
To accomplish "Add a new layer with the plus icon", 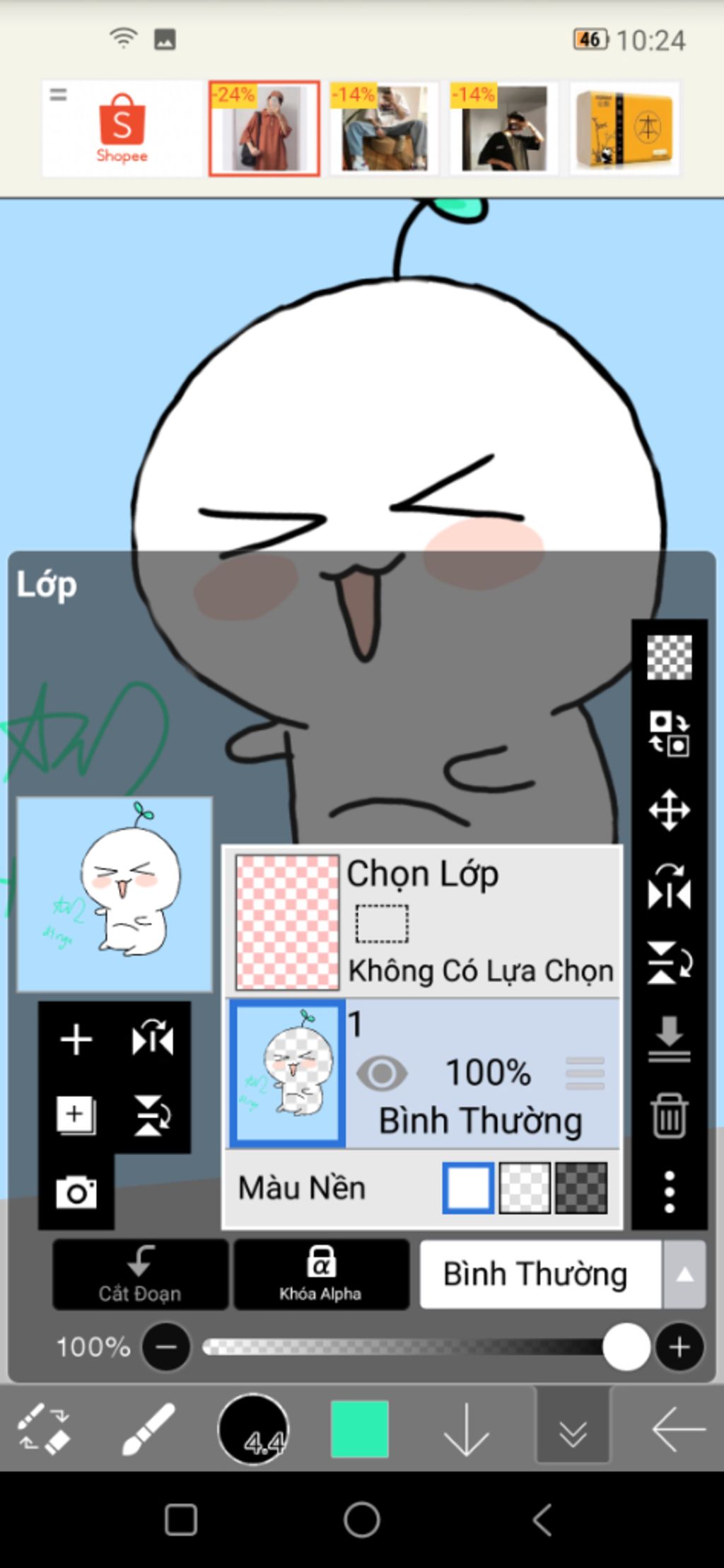I will (x=76, y=1040).
